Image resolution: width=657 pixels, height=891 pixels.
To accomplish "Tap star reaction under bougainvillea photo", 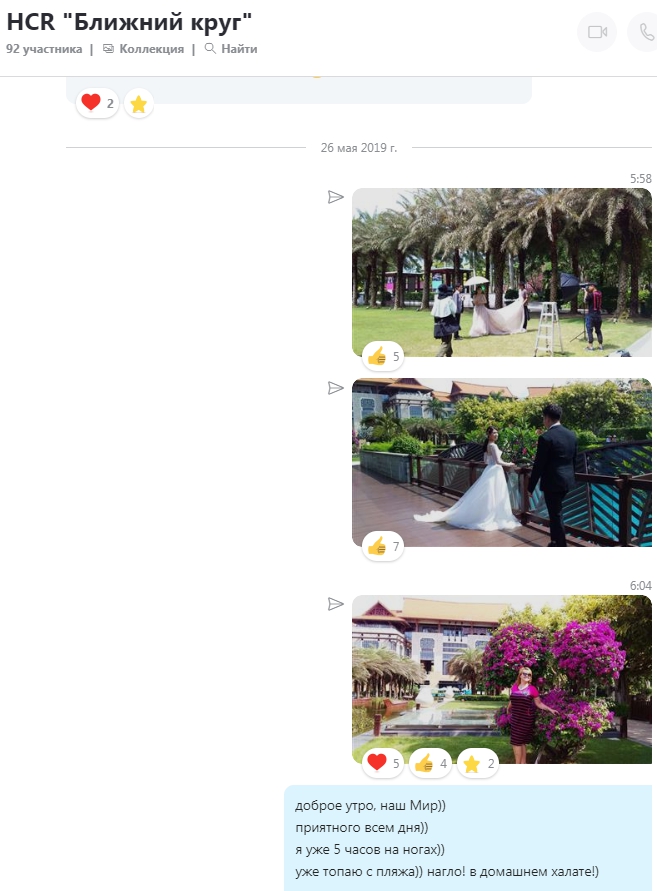I will pyautogui.click(x=477, y=763).
